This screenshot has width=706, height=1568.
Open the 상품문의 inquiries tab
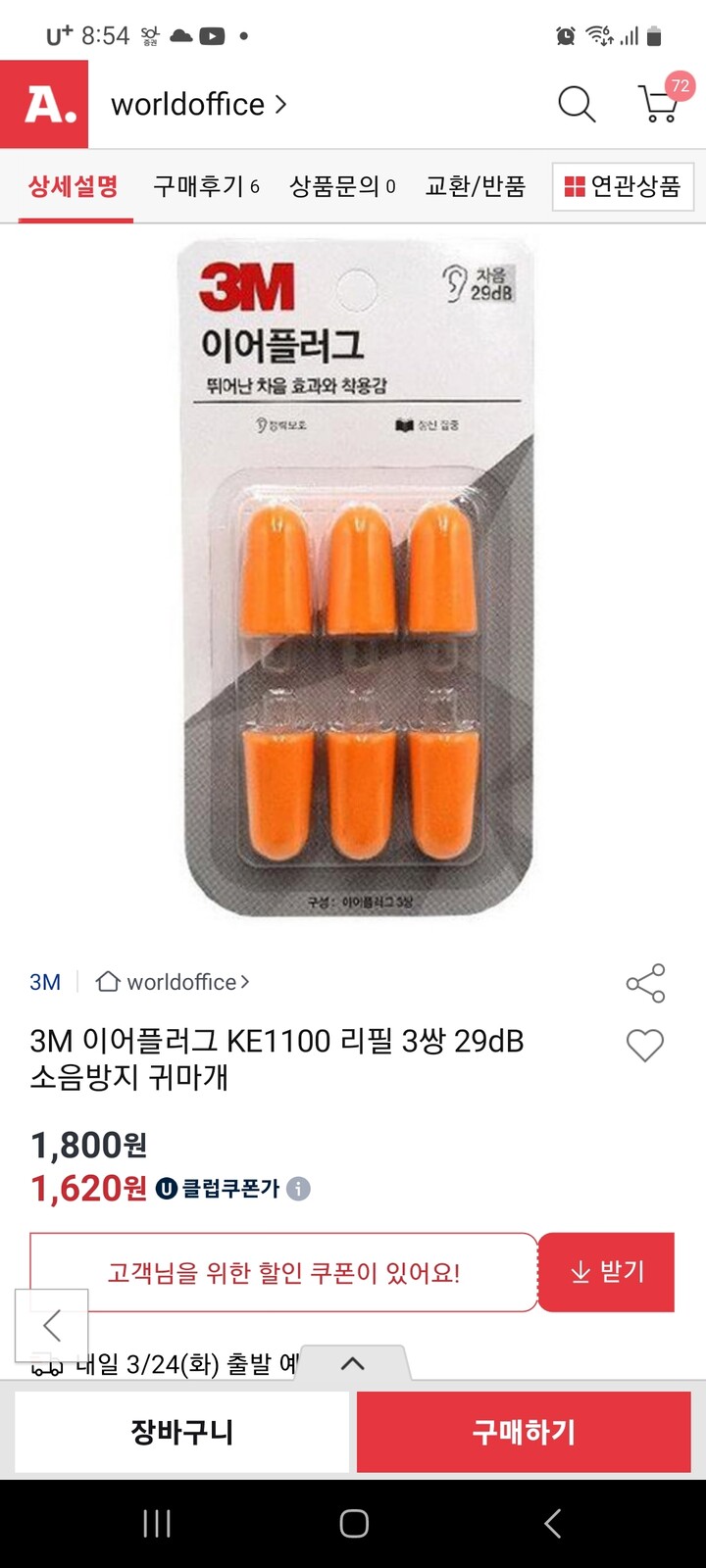coord(336,187)
